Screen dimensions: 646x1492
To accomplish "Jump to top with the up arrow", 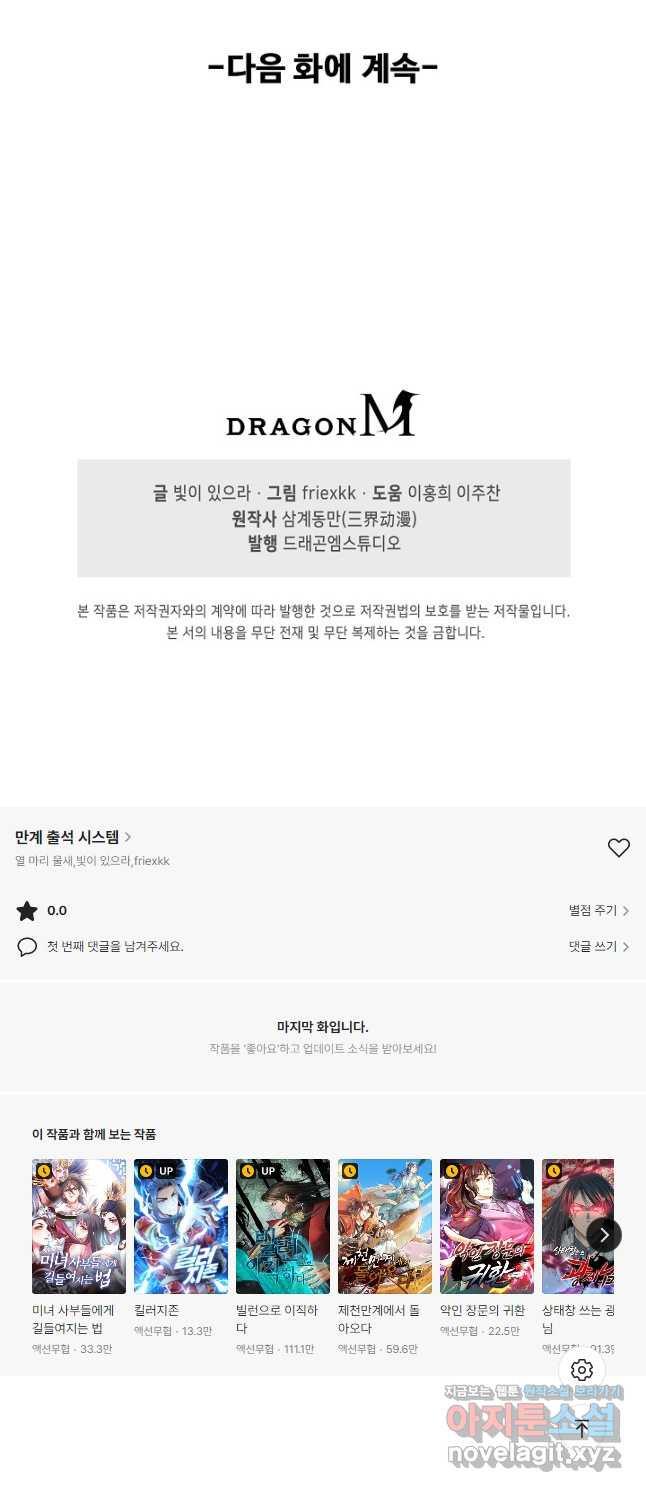I will click(582, 1428).
